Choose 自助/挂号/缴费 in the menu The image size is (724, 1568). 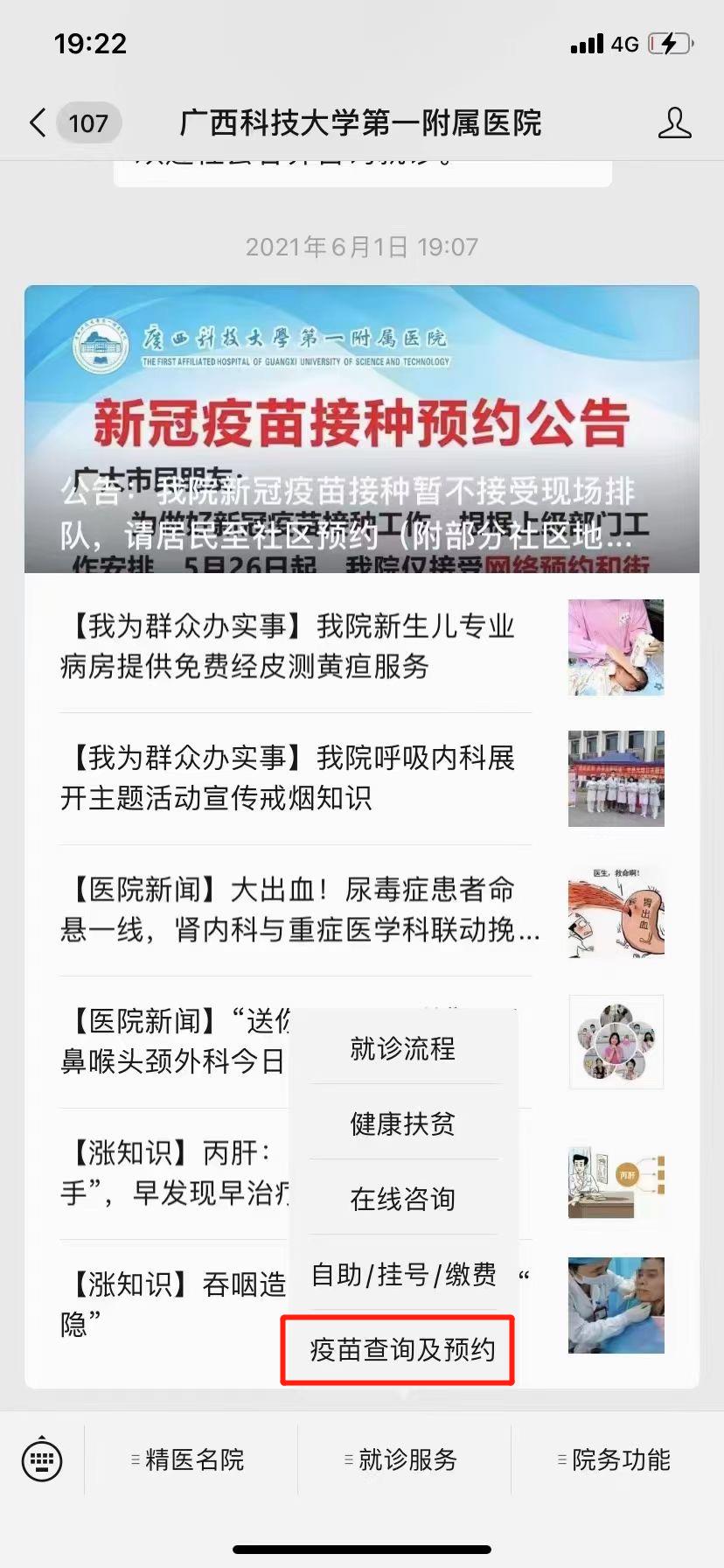[x=402, y=1275]
